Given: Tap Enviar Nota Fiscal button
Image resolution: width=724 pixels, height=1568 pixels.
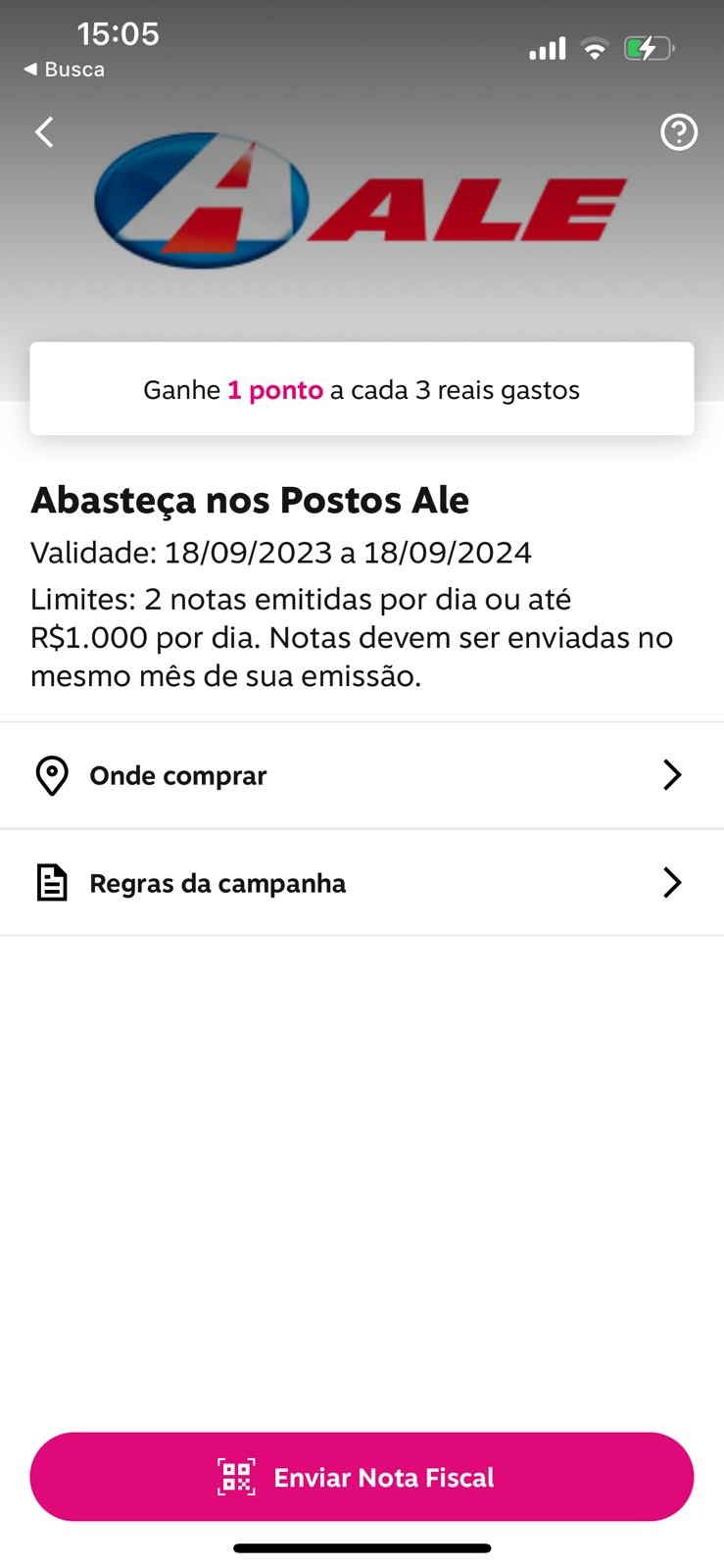Looking at the screenshot, I should (x=362, y=1477).
